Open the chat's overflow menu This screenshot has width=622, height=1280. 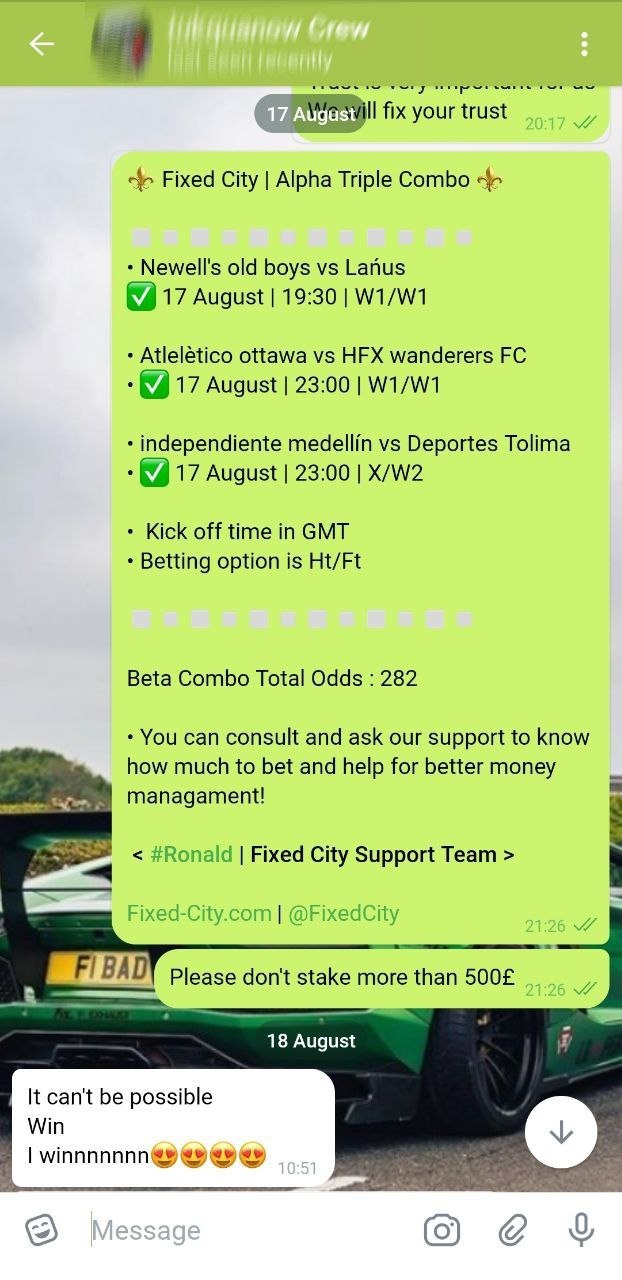tap(584, 44)
